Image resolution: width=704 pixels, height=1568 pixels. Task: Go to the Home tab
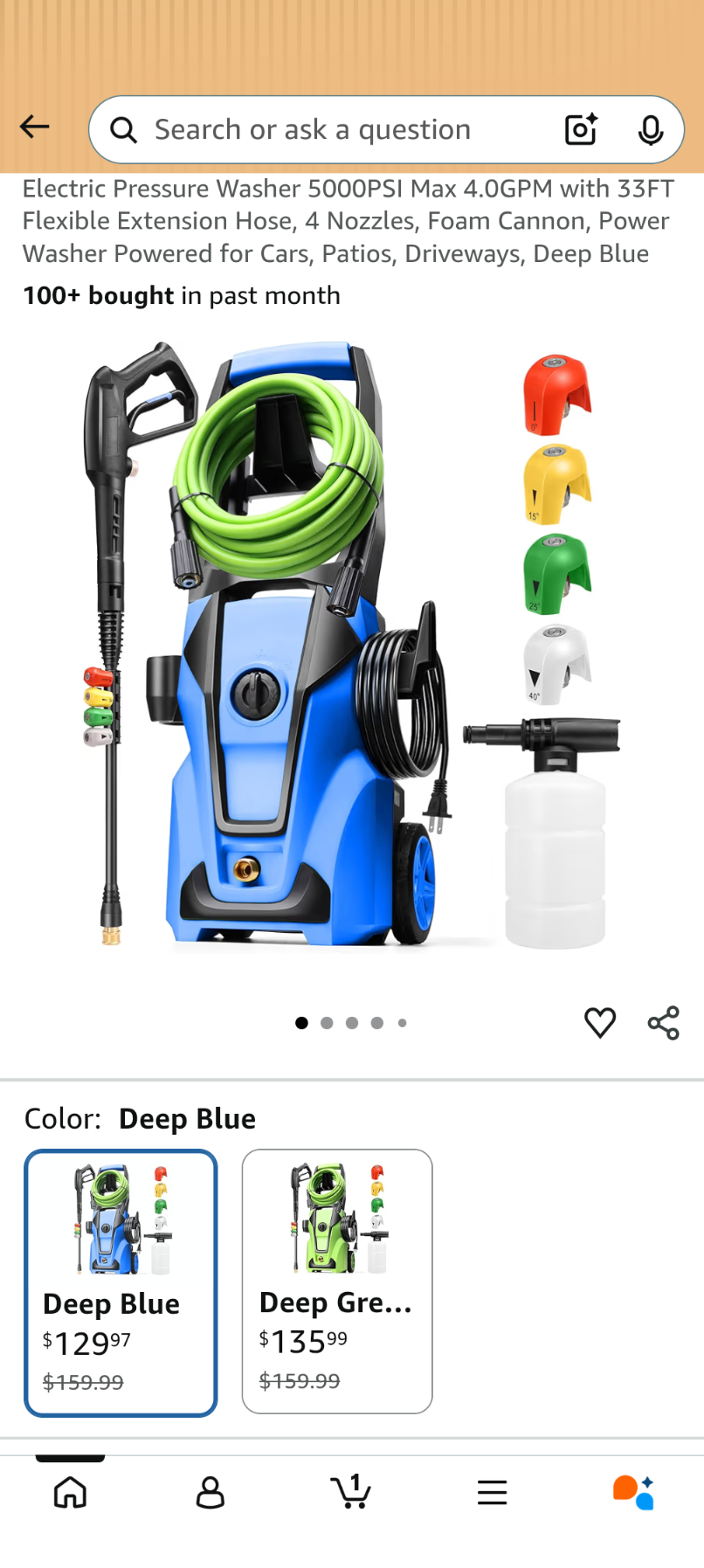[70, 1492]
